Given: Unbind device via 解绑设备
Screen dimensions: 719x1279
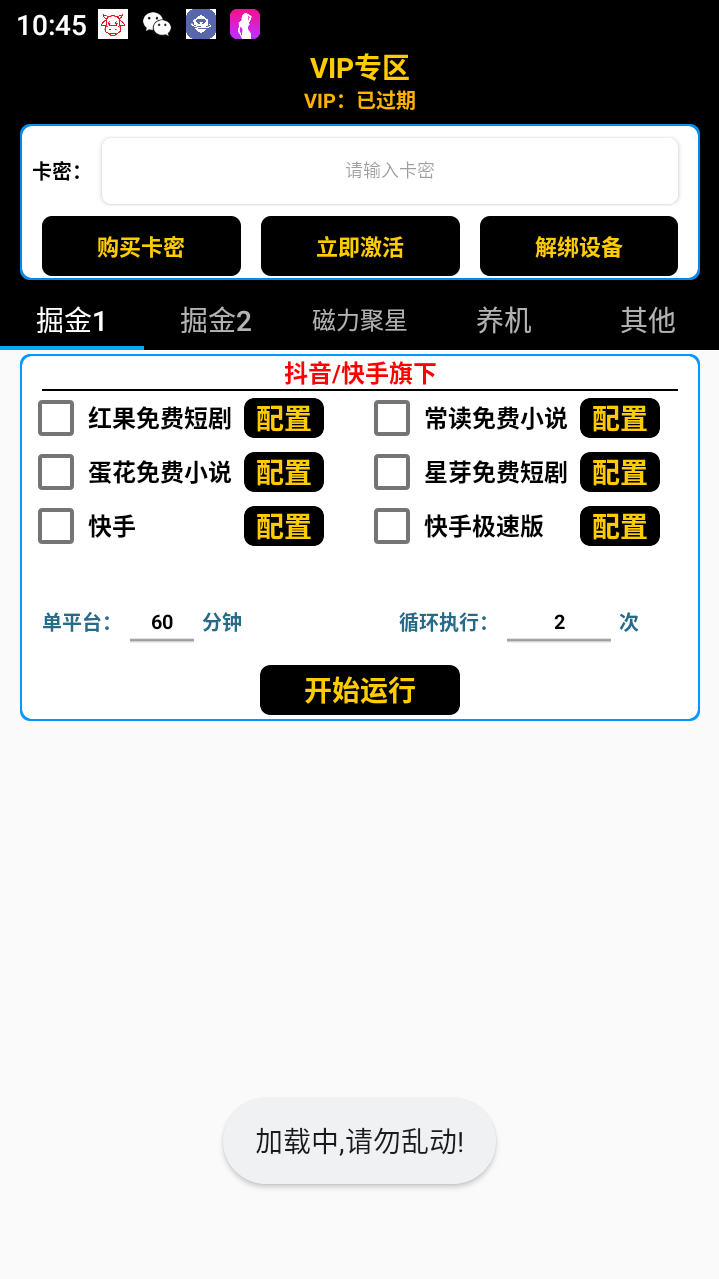Looking at the screenshot, I should coord(579,247).
